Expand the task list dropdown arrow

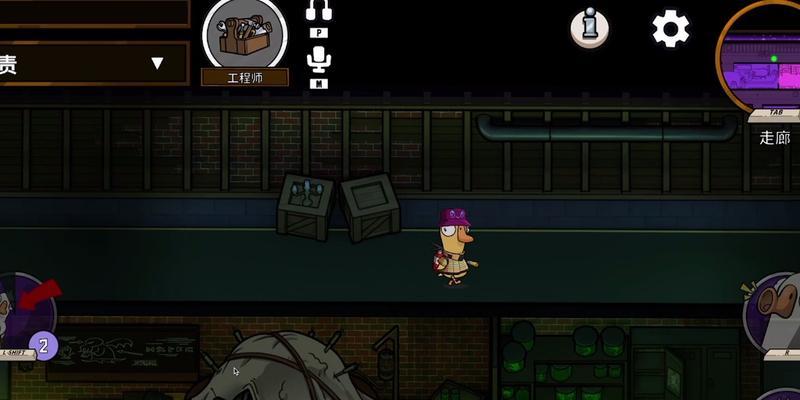(x=157, y=64)
